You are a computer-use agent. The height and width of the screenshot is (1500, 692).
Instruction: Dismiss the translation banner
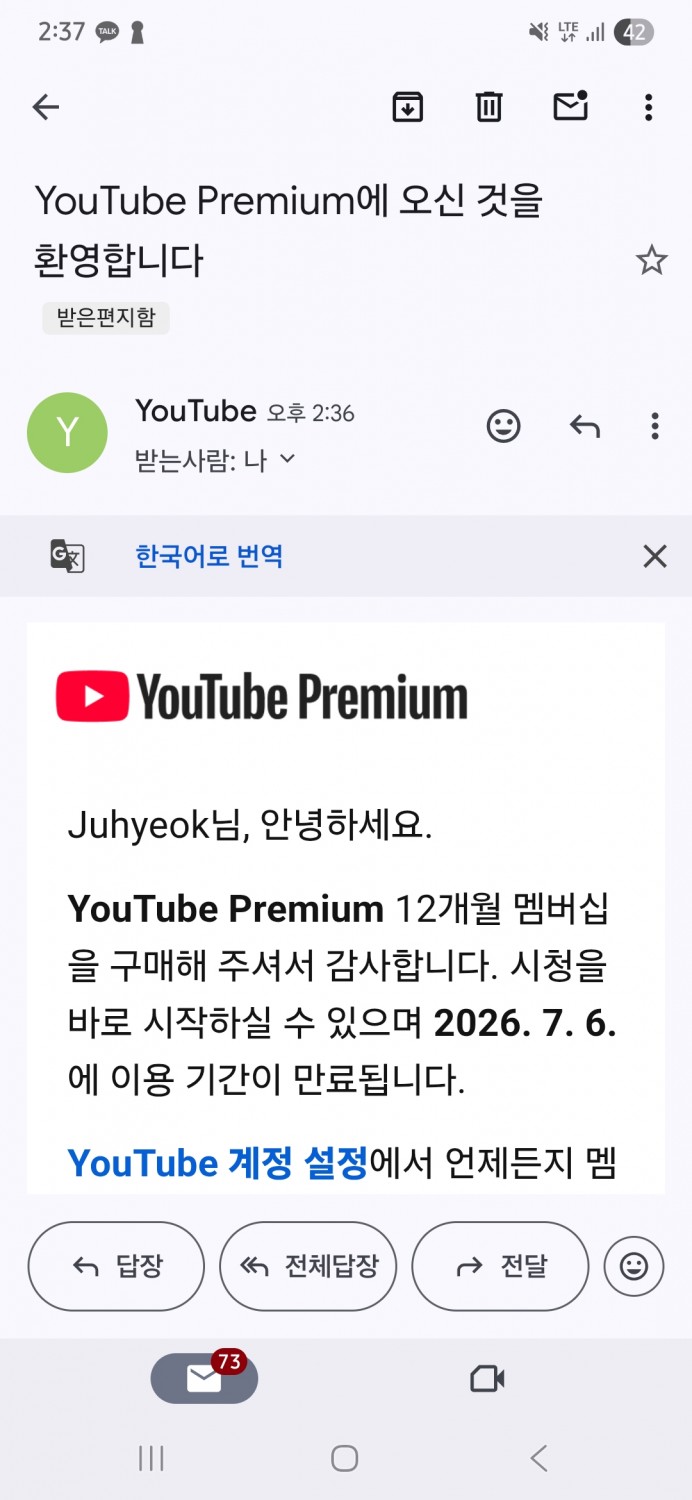point(655,556)
